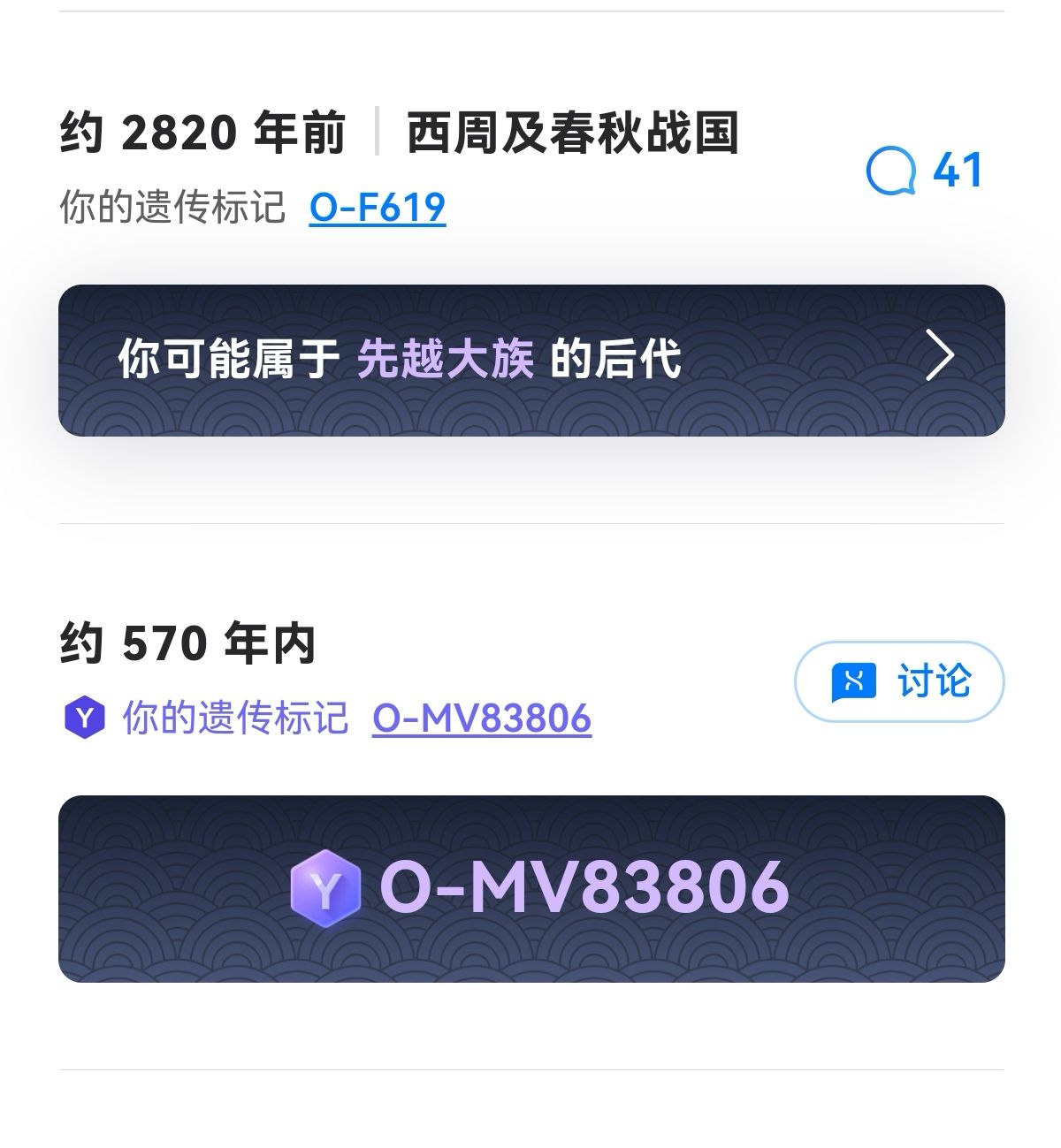
Task: Open the O-F619 genetic marker link
Action: coord(377,208)
